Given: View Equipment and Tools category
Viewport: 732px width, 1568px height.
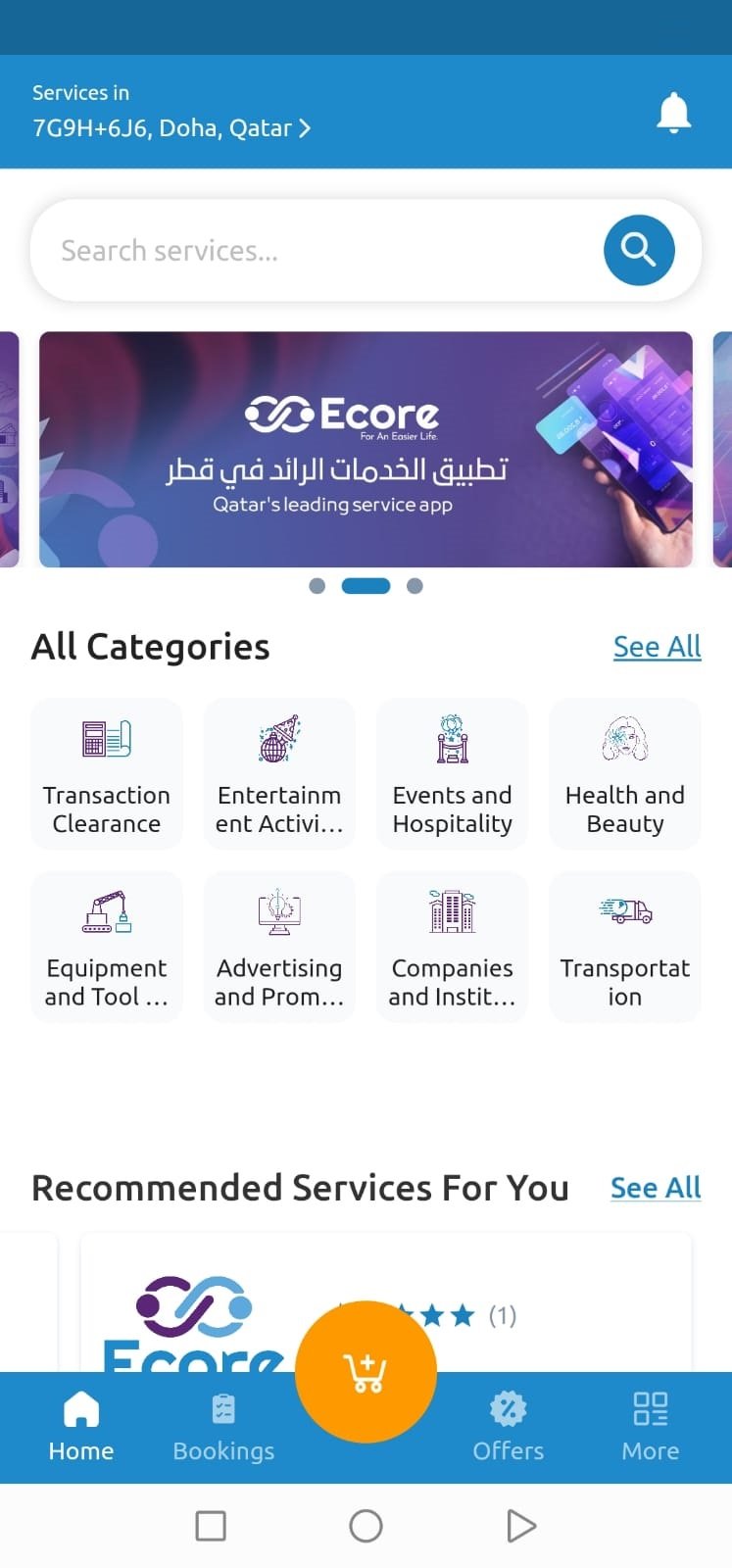Looking at the screenshot, I should point(107,947).
